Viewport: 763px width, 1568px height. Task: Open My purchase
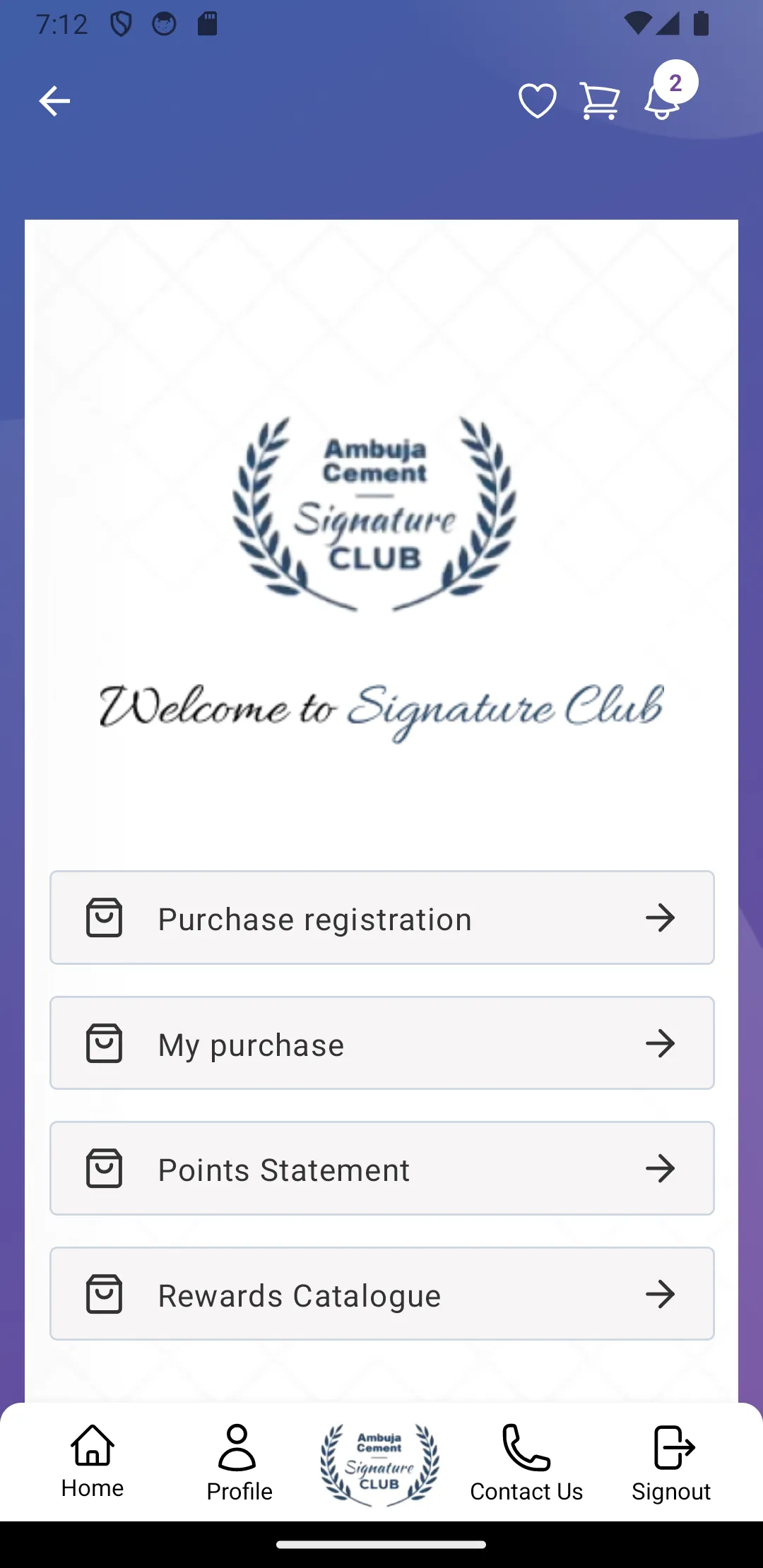[x=381, y=1043]
